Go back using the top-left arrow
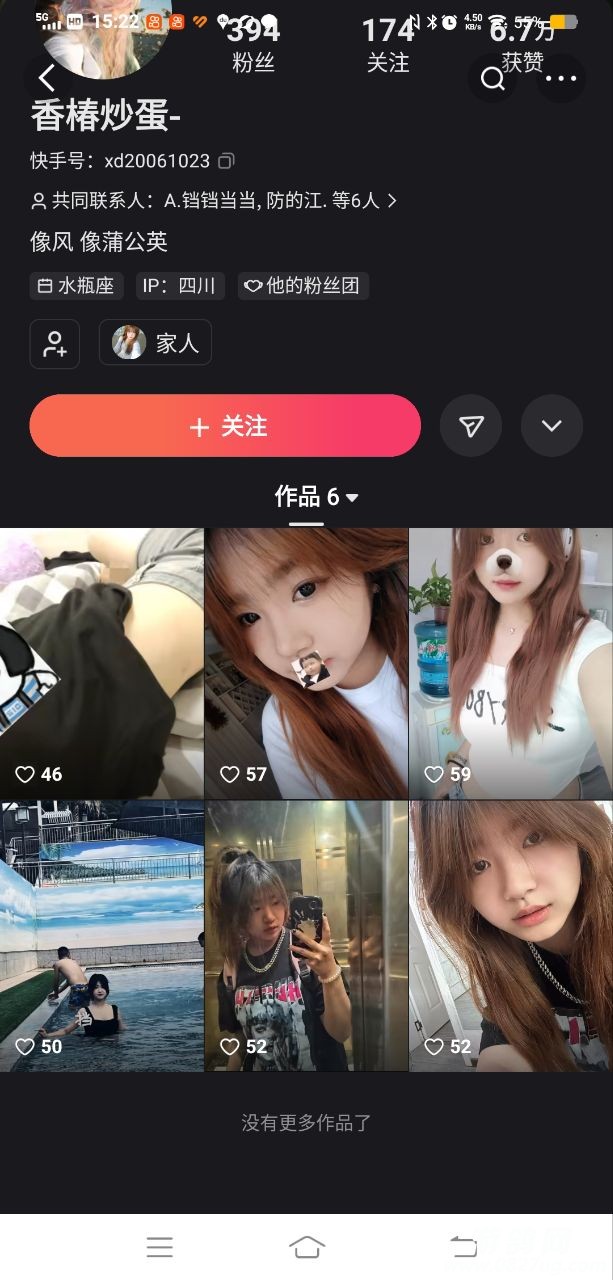The height and width of the screenshot is (1280, 613). 47,78
